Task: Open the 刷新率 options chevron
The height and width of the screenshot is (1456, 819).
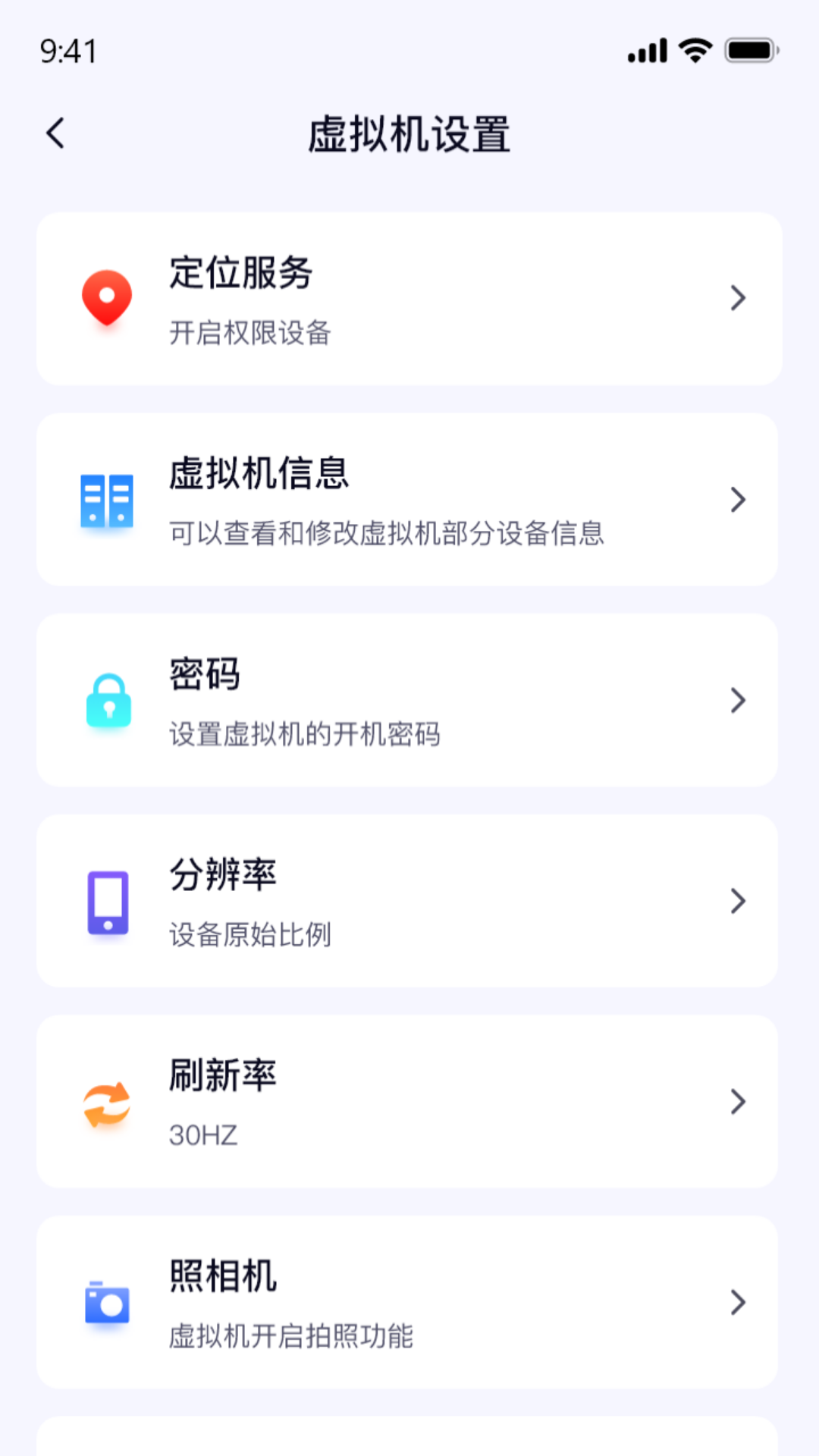Action: (x=737, y=1103)
